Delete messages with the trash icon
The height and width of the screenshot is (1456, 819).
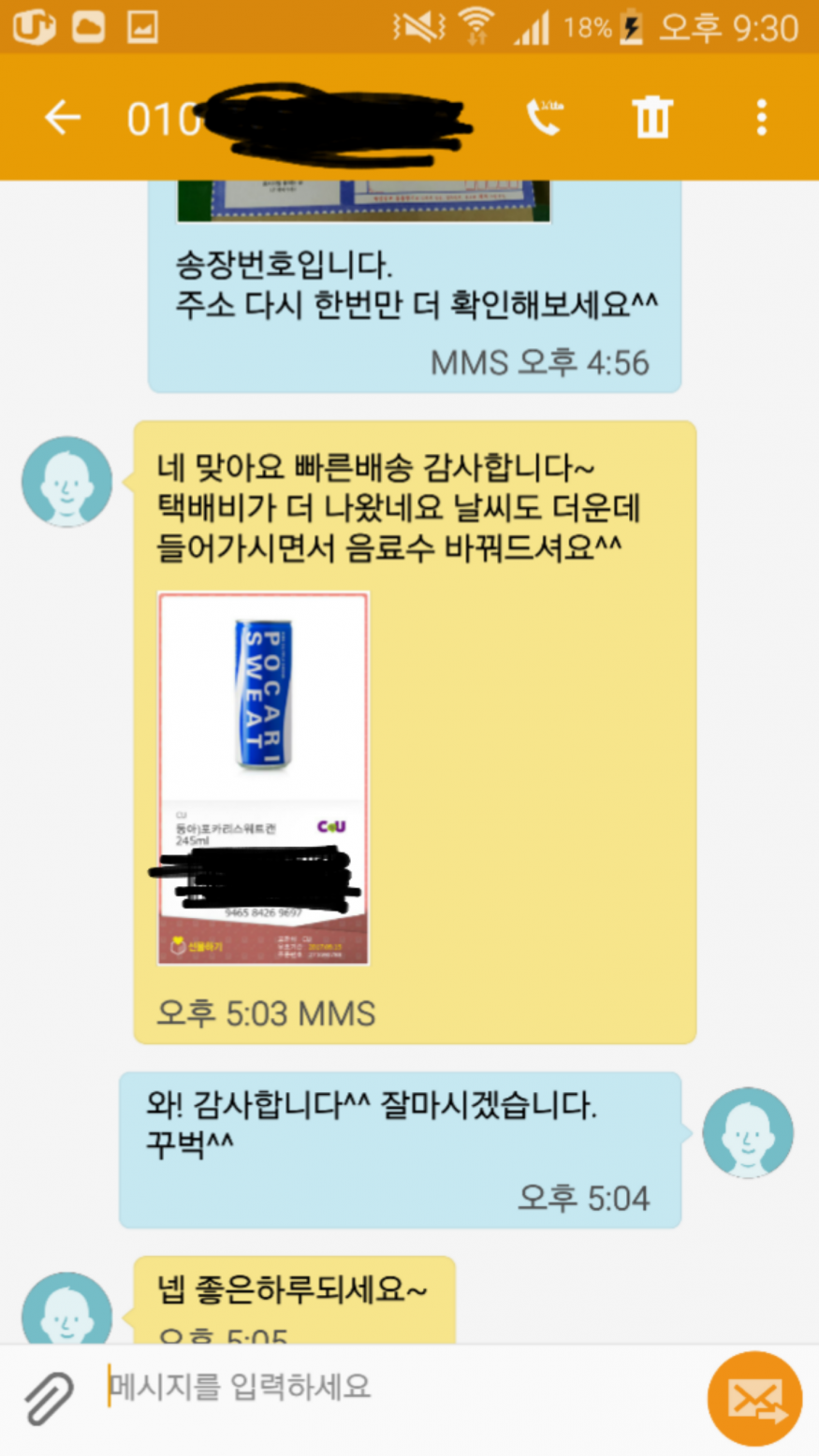652,118
